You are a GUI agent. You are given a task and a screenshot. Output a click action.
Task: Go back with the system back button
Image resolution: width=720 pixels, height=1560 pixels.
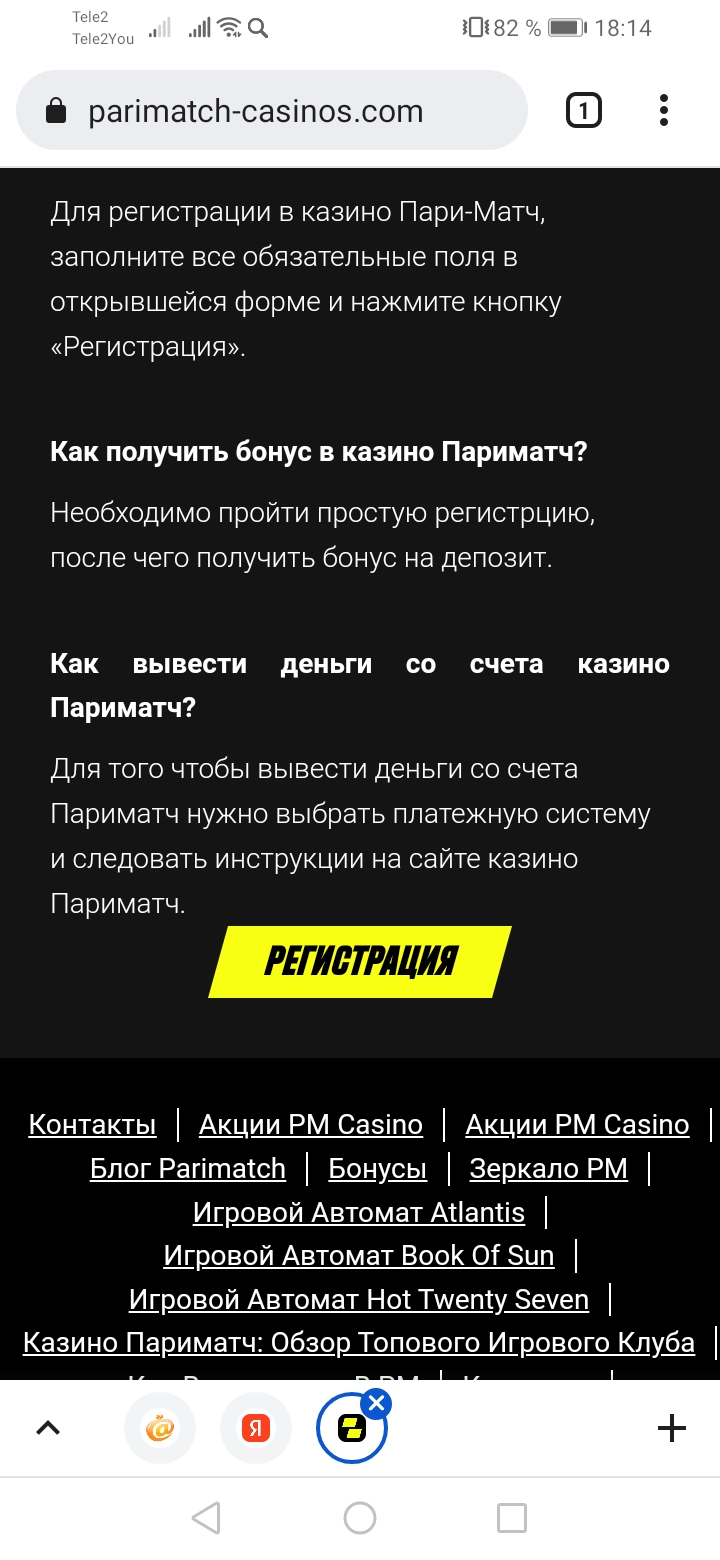tap(206, 1518)
